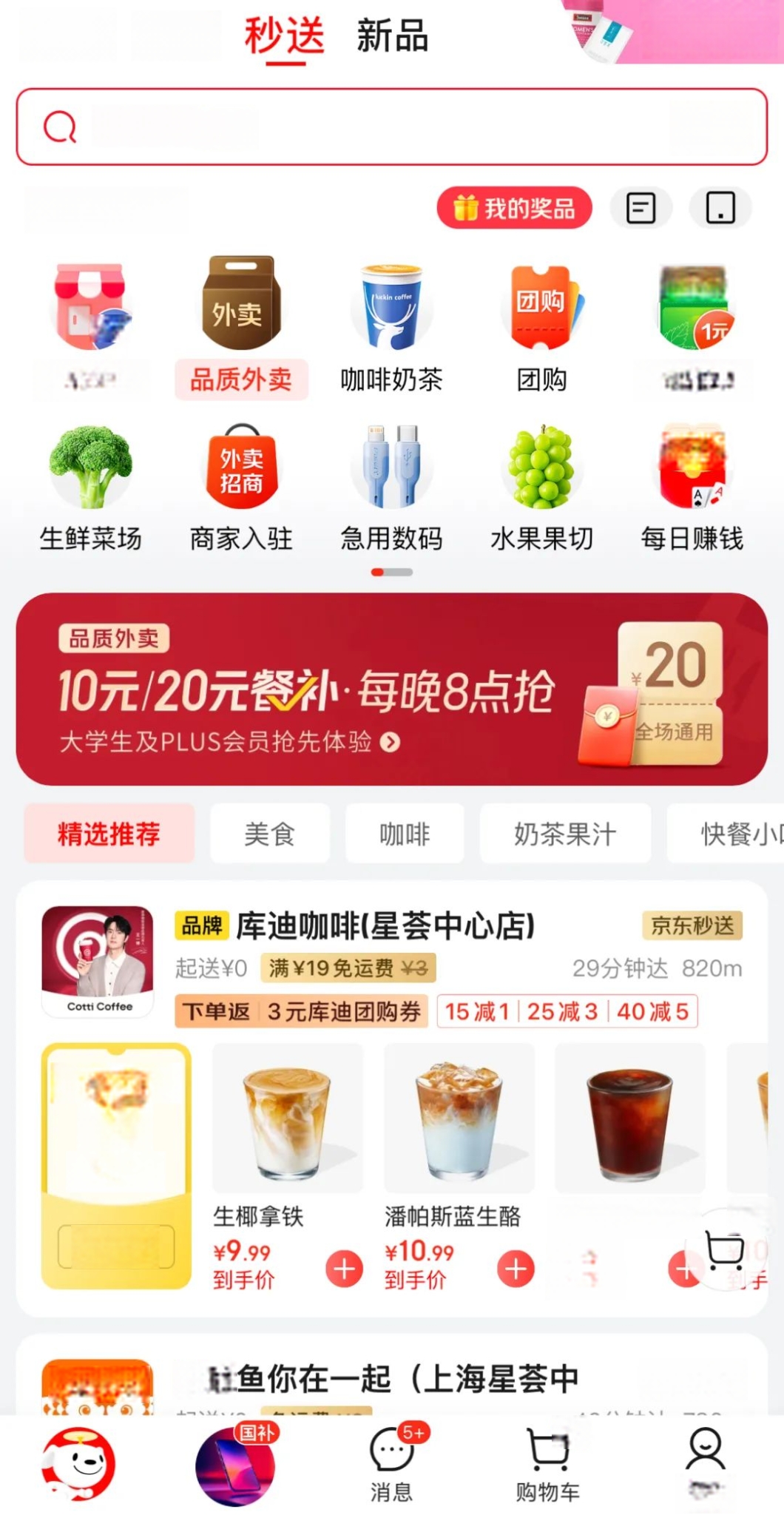
Task: Open 水果果切 category
Action: (x=542, y=485)
